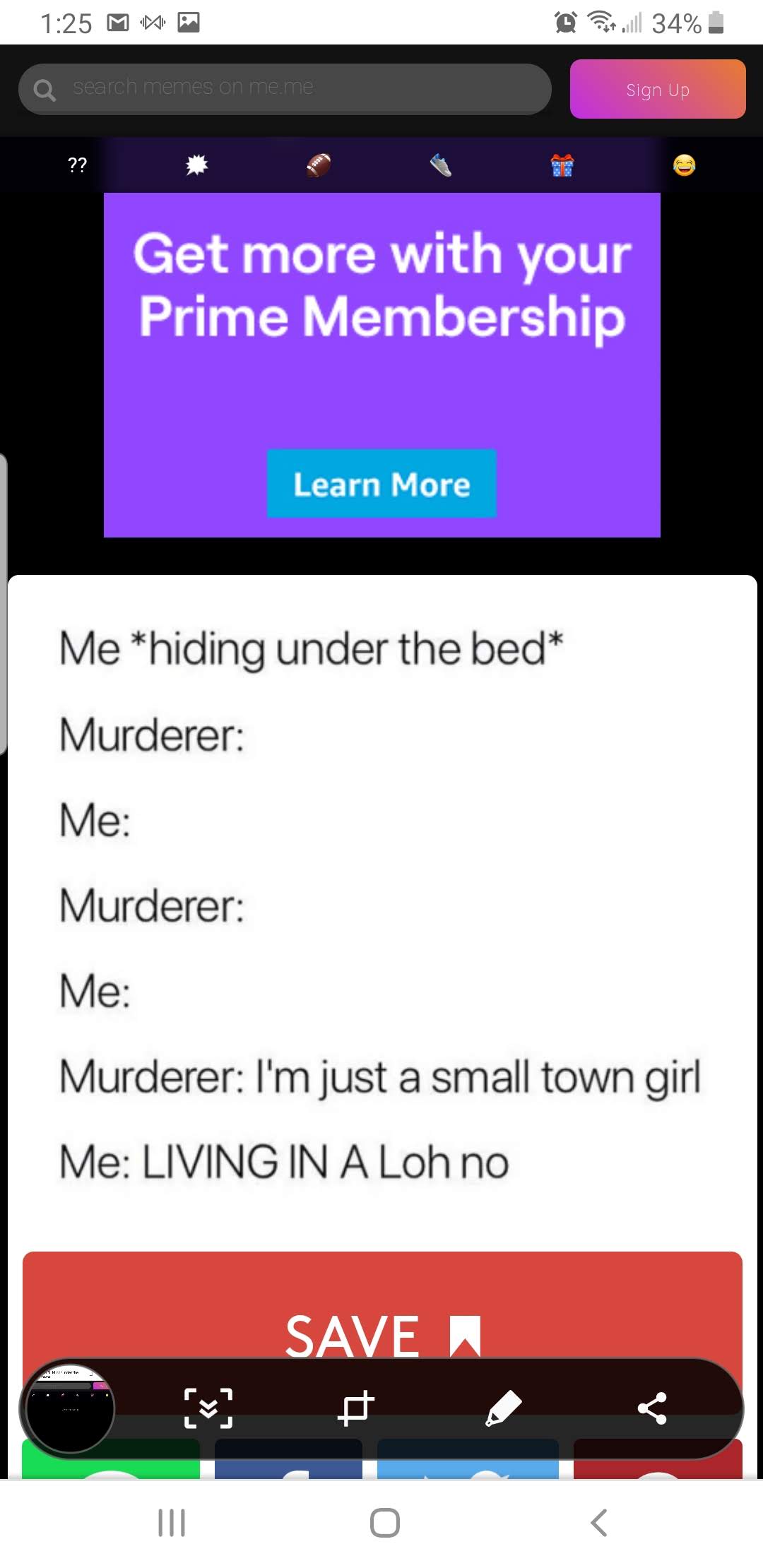Draw on the screenshot with pencil
This screenshot has height=1568, width=763.
pos(504,1408)
